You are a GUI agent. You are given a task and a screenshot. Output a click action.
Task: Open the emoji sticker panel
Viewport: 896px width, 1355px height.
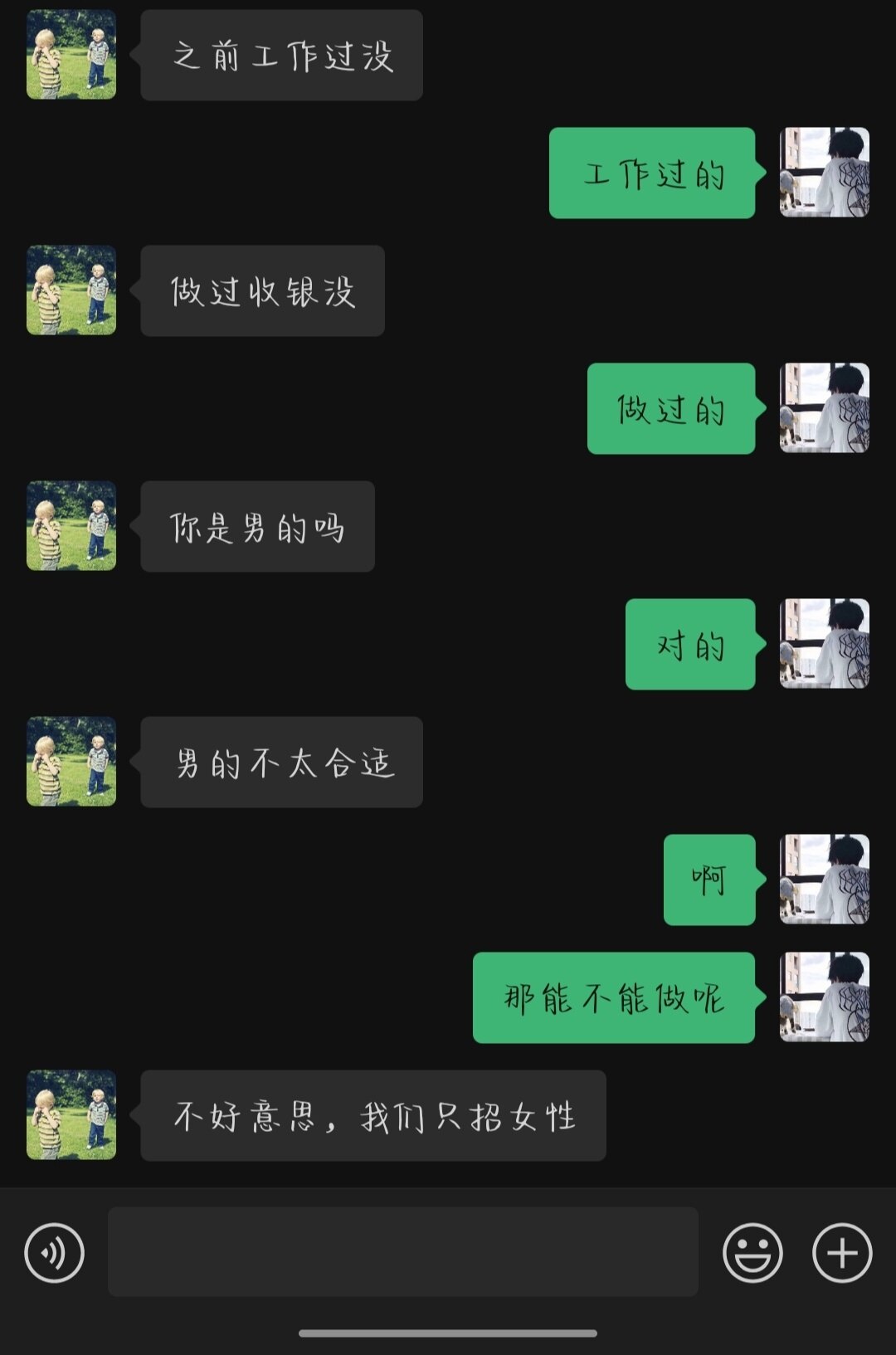[752, 1252]
